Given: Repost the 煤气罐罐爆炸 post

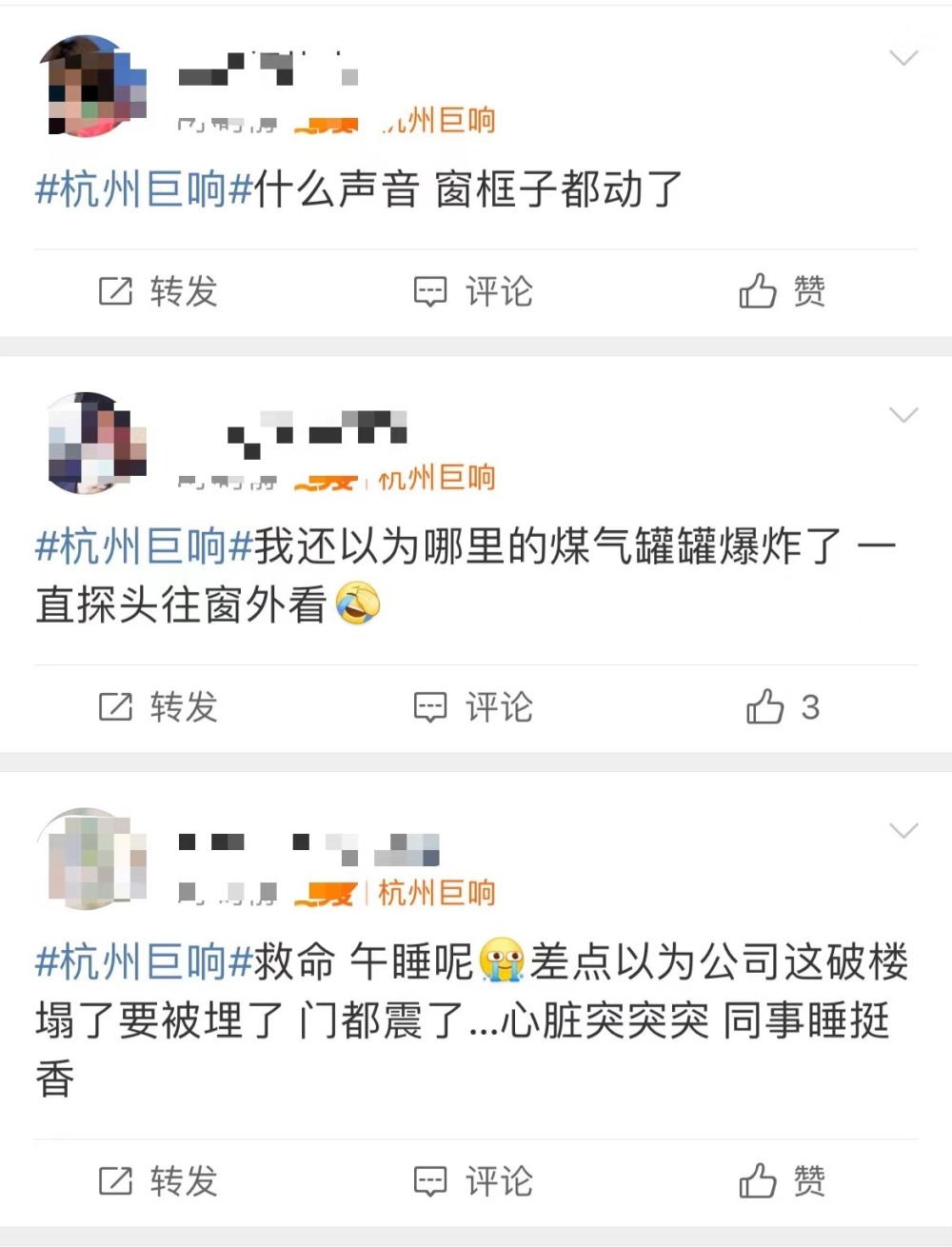Looking at the screenshot, I should coord(158,707).
